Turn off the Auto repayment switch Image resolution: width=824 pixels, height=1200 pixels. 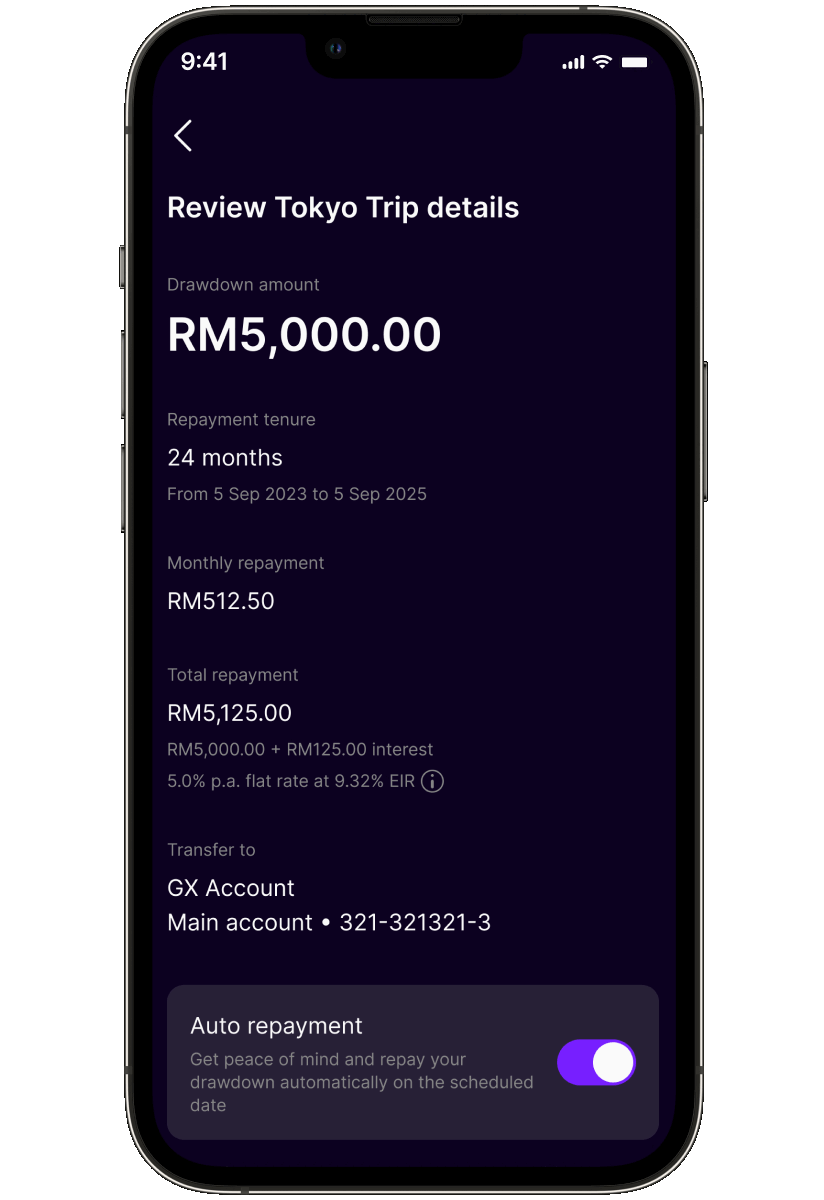(596, 1062)
